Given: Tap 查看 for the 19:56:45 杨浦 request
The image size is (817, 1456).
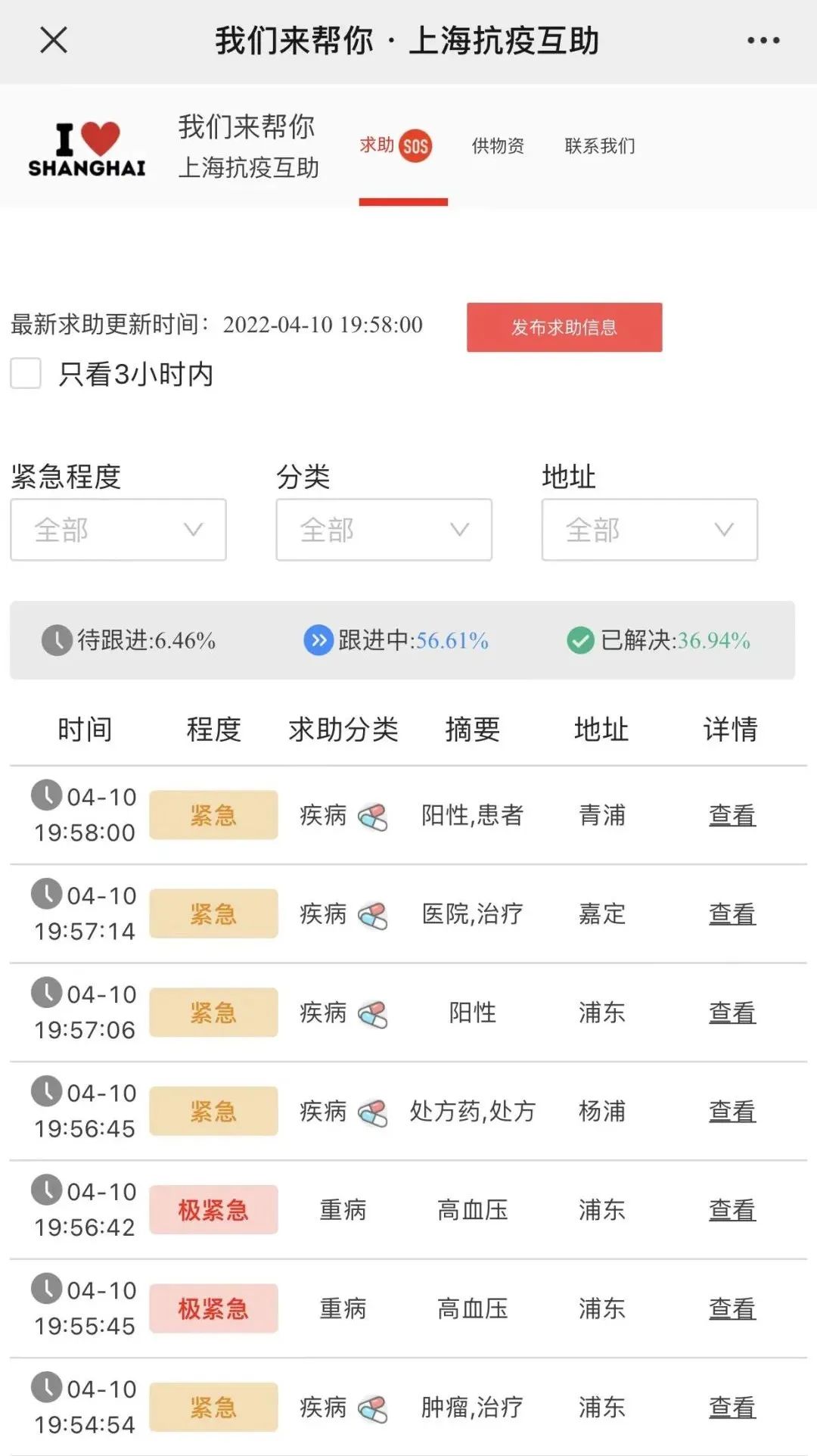Looking at the screenshot, I should coord(732,1111).
